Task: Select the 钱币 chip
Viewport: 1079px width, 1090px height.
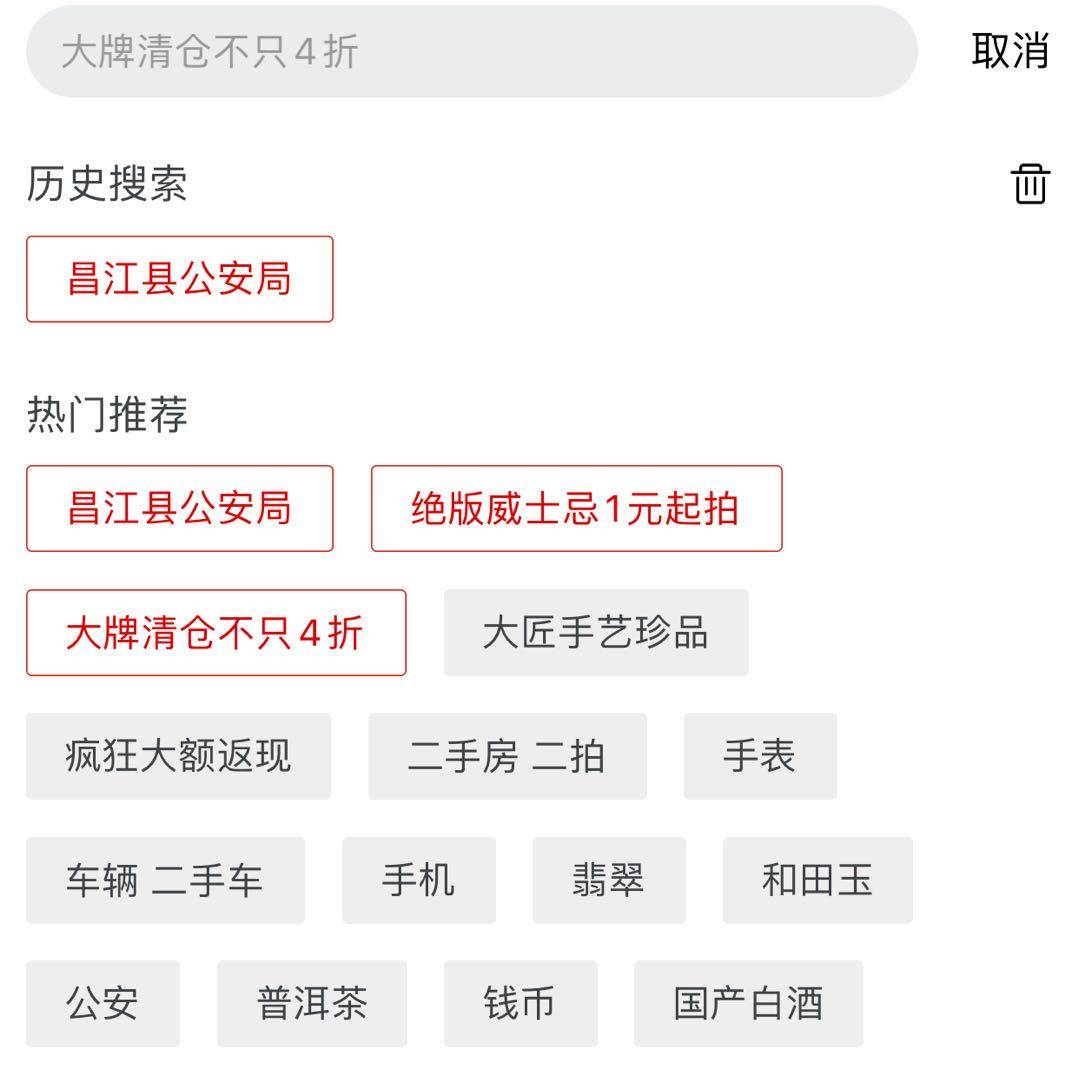Action: tap(520, 1003)
